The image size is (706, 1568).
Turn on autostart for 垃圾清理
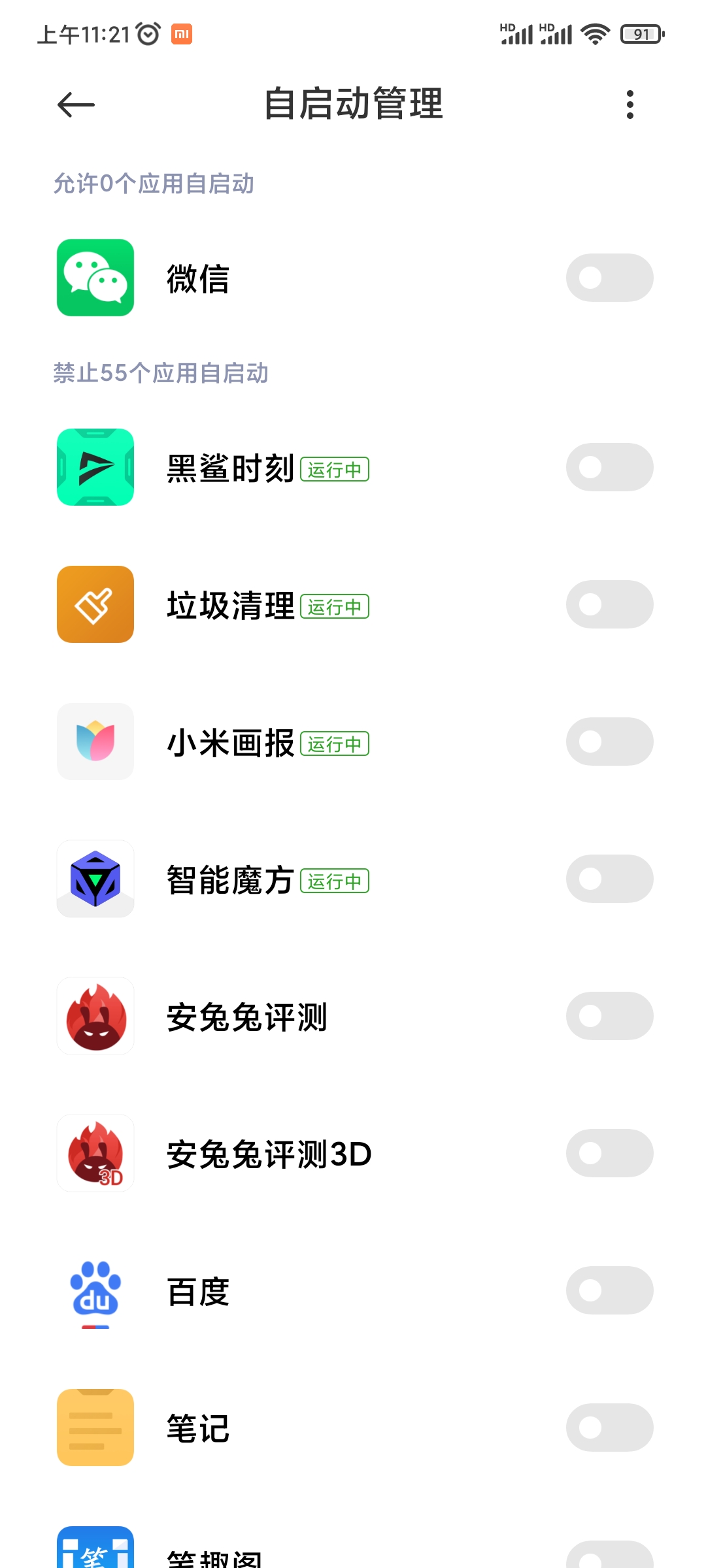pyautogui.click(x=609, y=604)
